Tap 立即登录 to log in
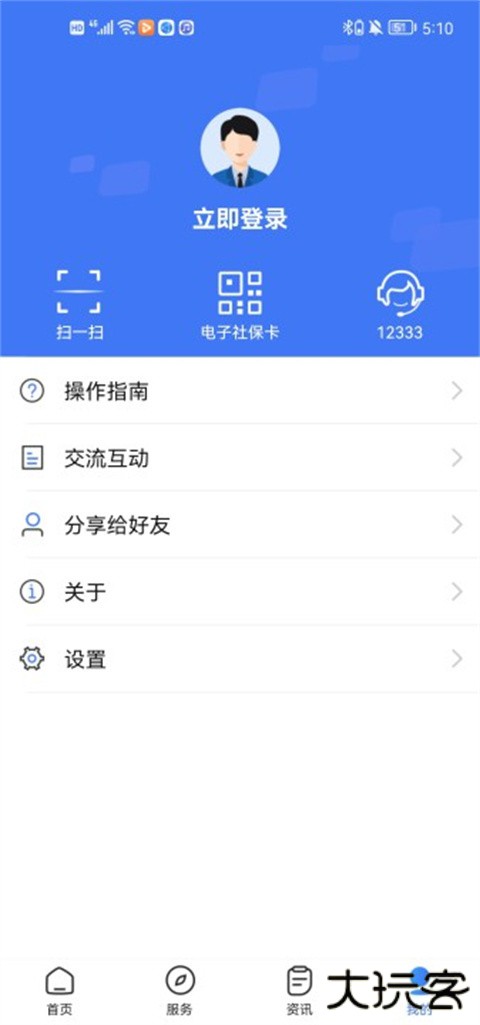Image resolution: width=480 pixels, height=1025 pixels. coord(240,219)
